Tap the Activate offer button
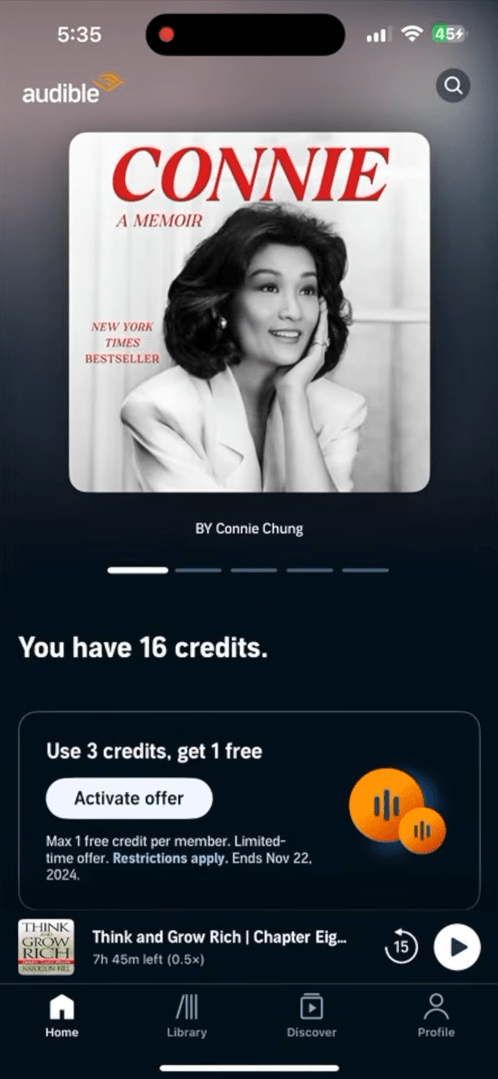 tap(129, 798)
